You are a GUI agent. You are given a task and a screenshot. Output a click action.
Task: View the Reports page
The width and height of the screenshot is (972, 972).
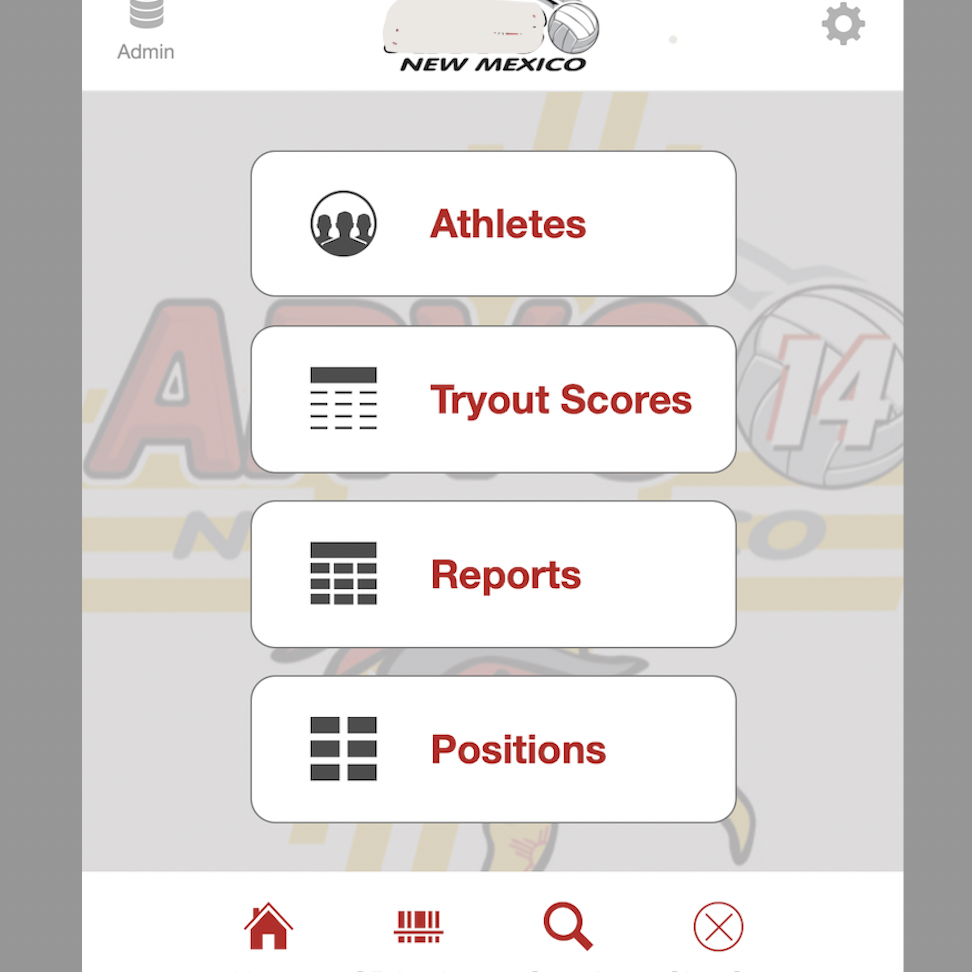pos(493,574)
